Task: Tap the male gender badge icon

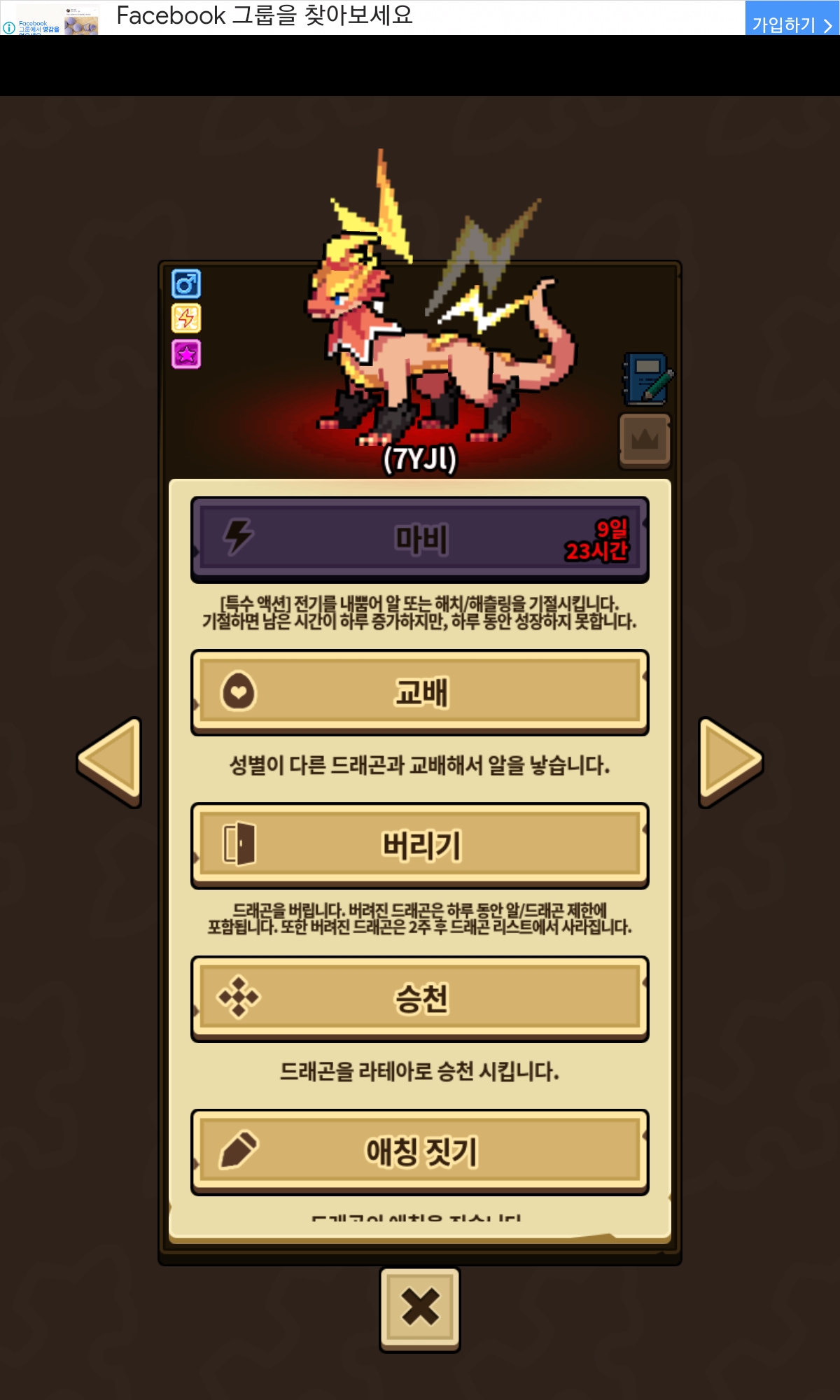Action: (186, 284)
